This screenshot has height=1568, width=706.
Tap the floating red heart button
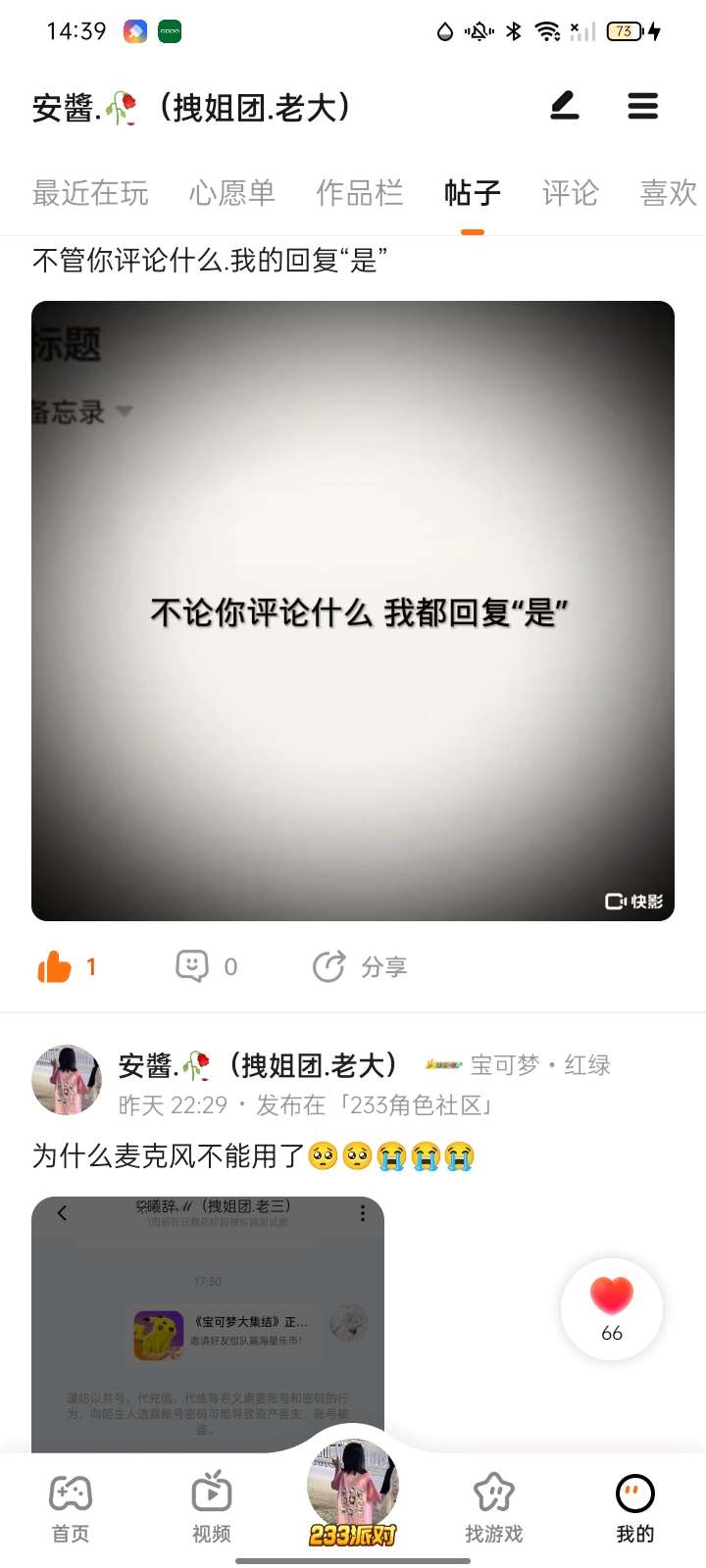(612, 1308)
